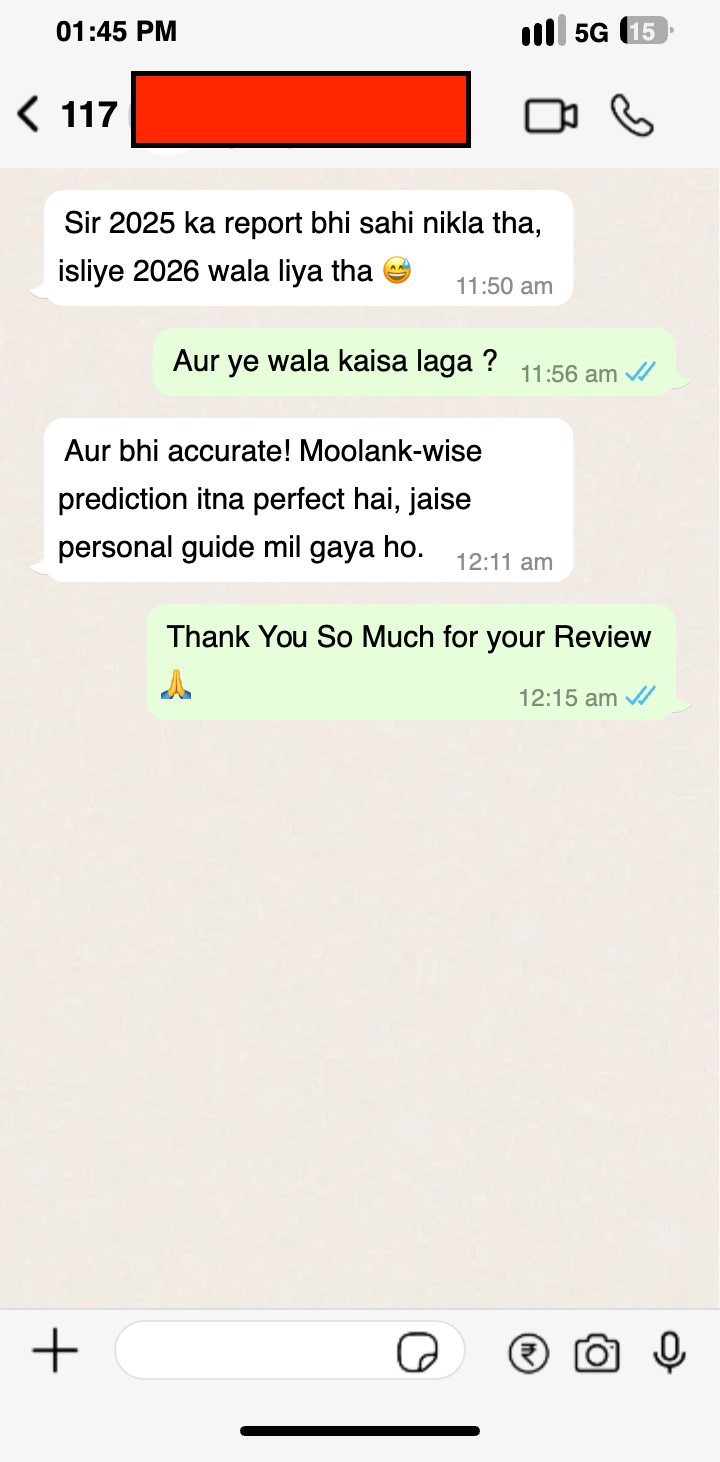Image resolution: width=720 pixels, height=1462 pixels.
Task: Tap the 01:45 PM clock in the status bar
Action: point(116,31)
